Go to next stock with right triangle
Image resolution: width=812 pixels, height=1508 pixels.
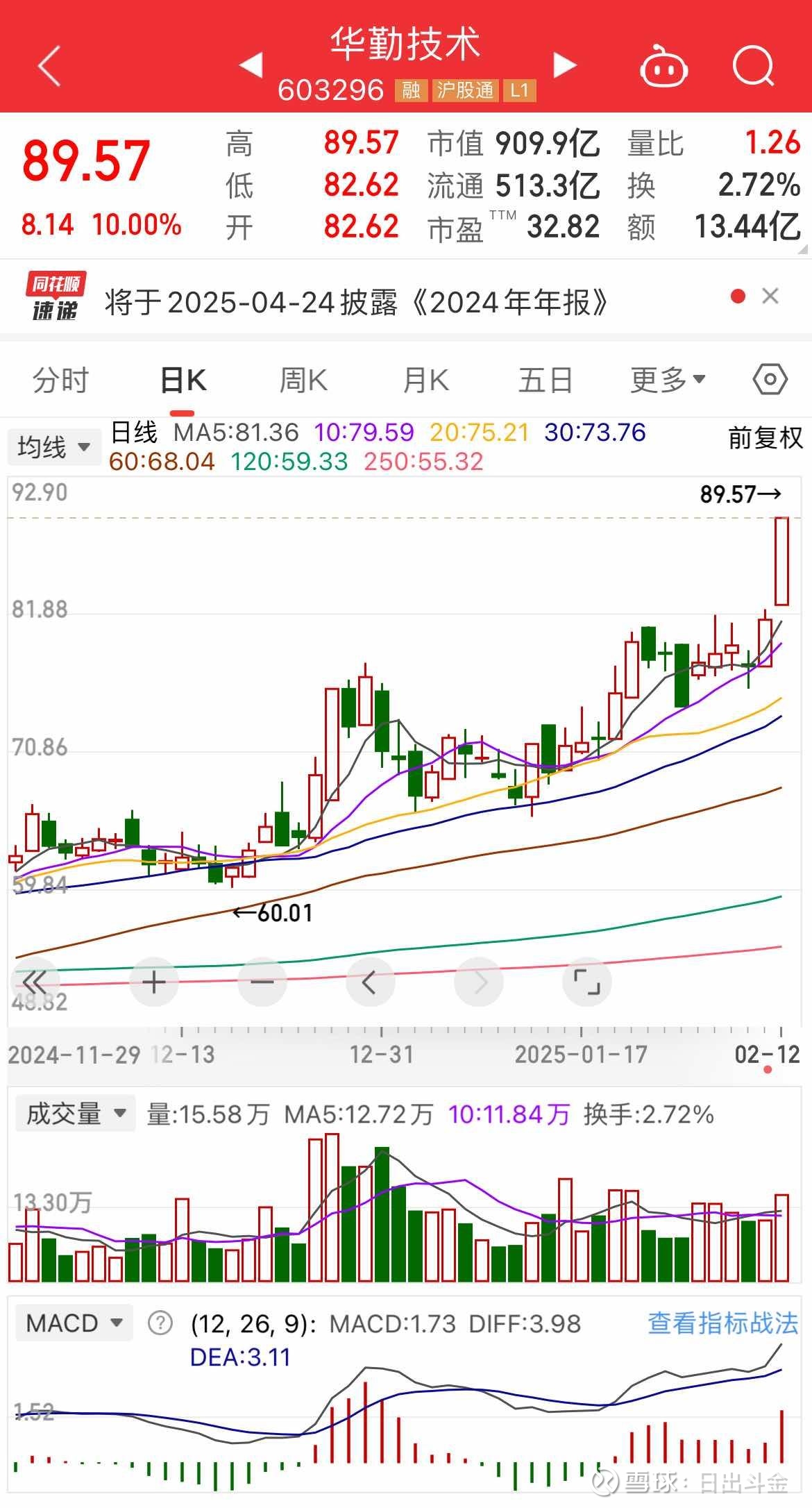(x=565, y=64)
